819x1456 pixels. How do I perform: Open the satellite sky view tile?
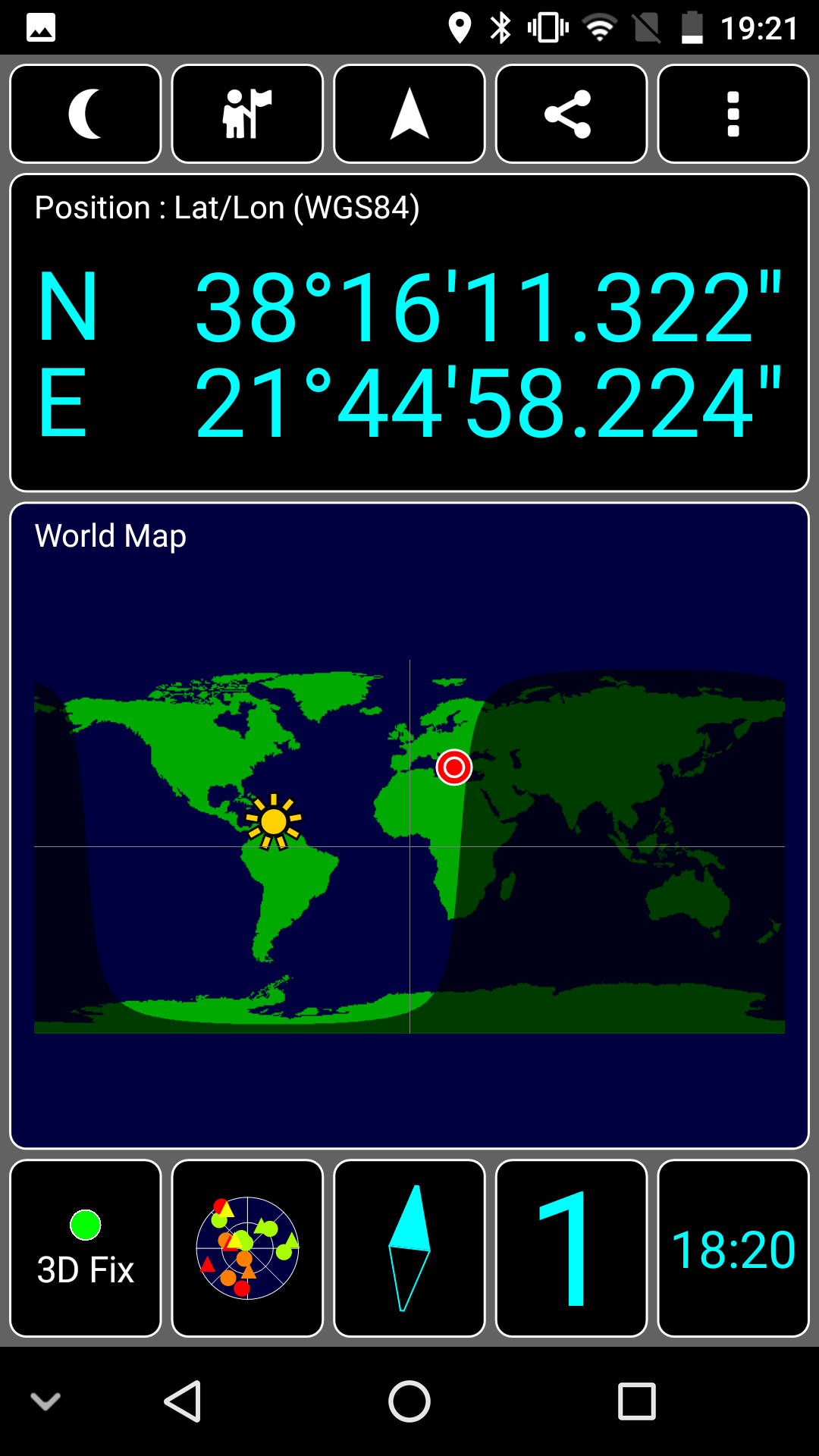click(x=247, y=1248)
